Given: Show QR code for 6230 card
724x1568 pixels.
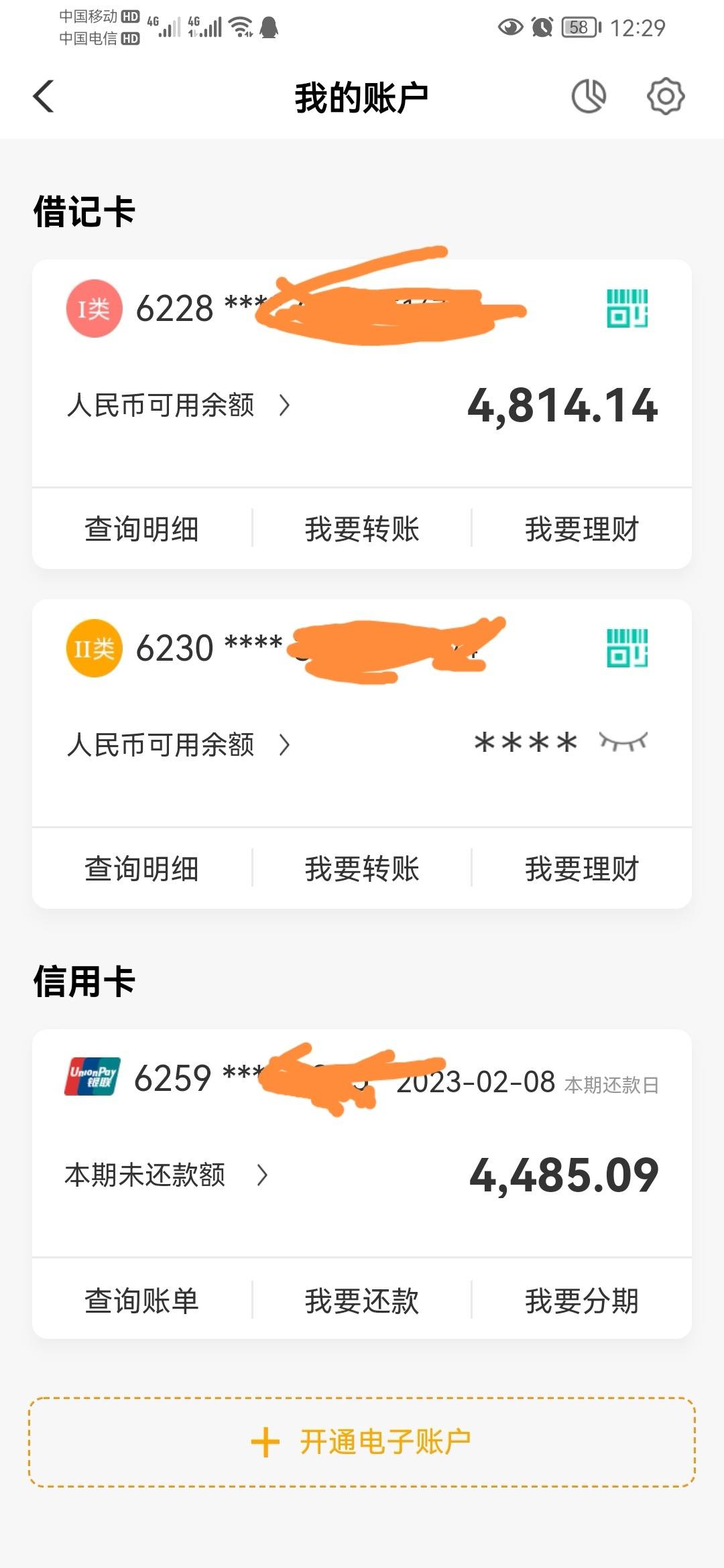Looking at the screenshot, I should click(x=627, y=648).
